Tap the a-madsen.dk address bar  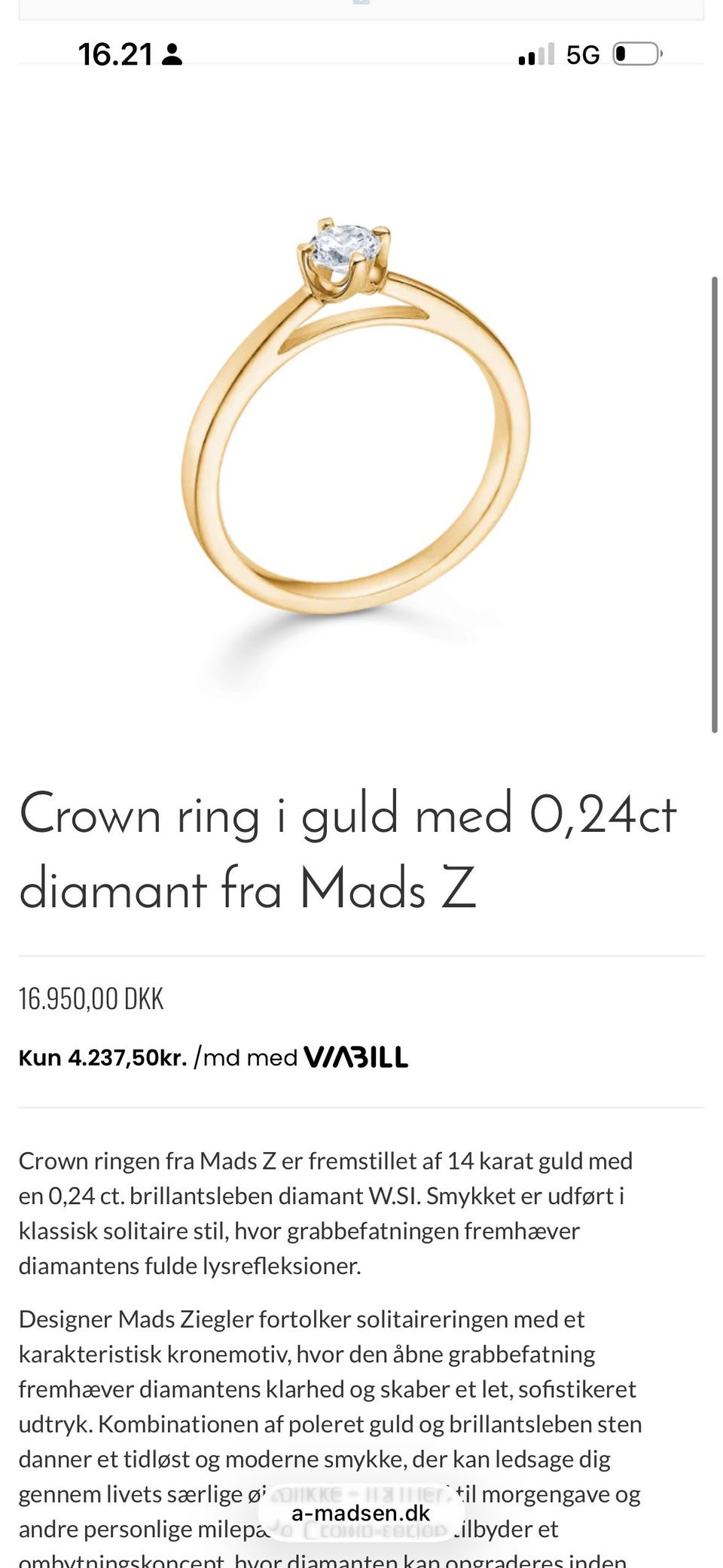point(361,1513)
